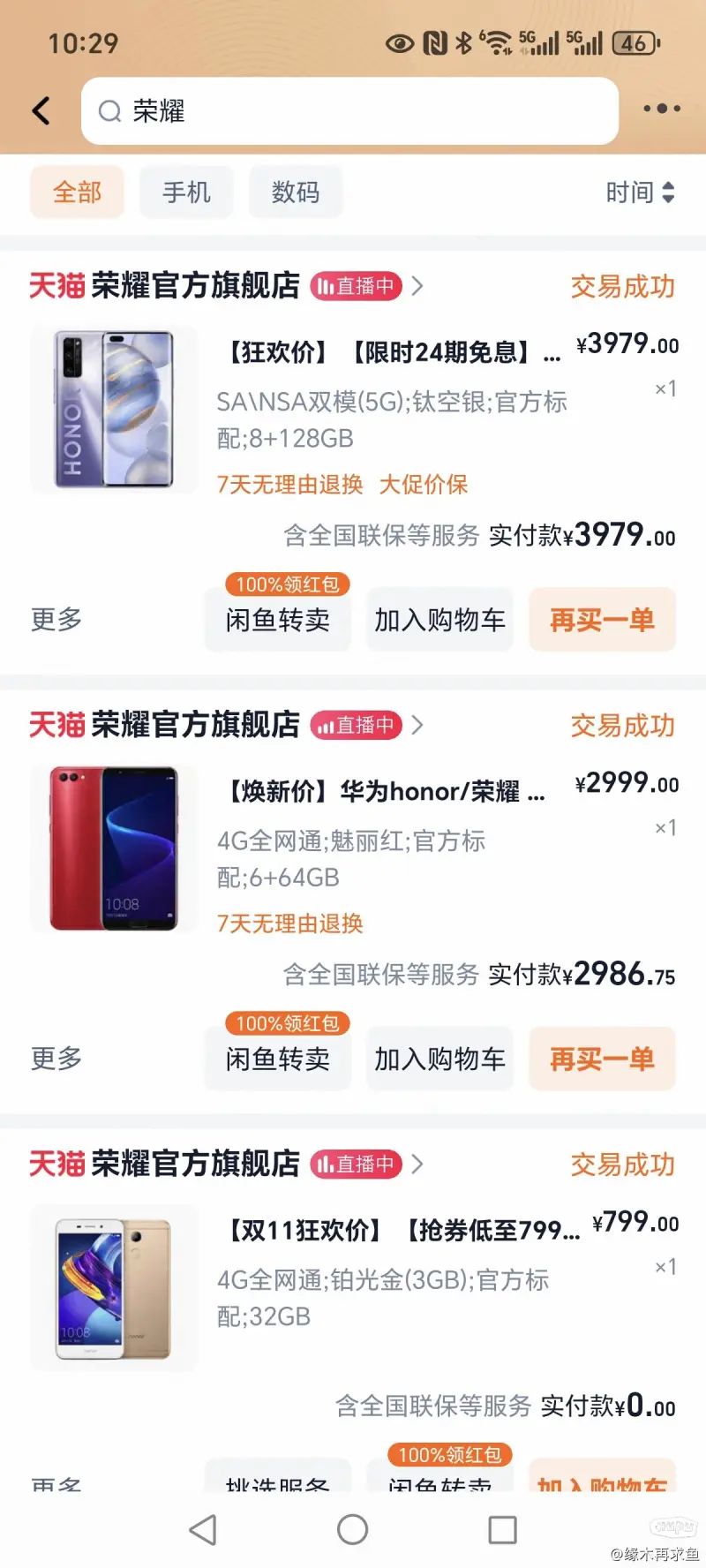Tap 闲鱼转卖 on the ¥2999 order

(278, 1059)
